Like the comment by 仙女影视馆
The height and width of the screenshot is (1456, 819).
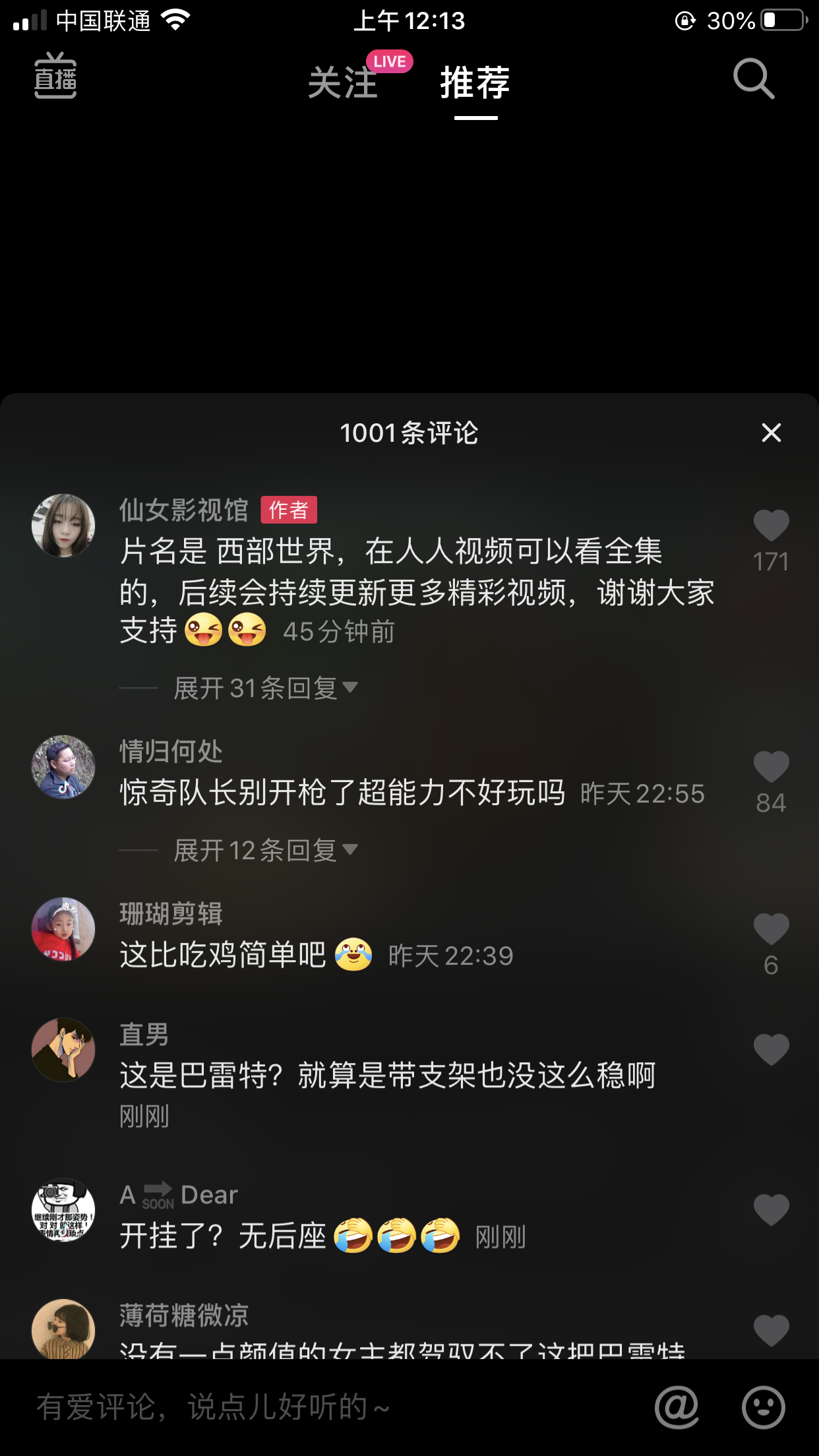(771, 526)
